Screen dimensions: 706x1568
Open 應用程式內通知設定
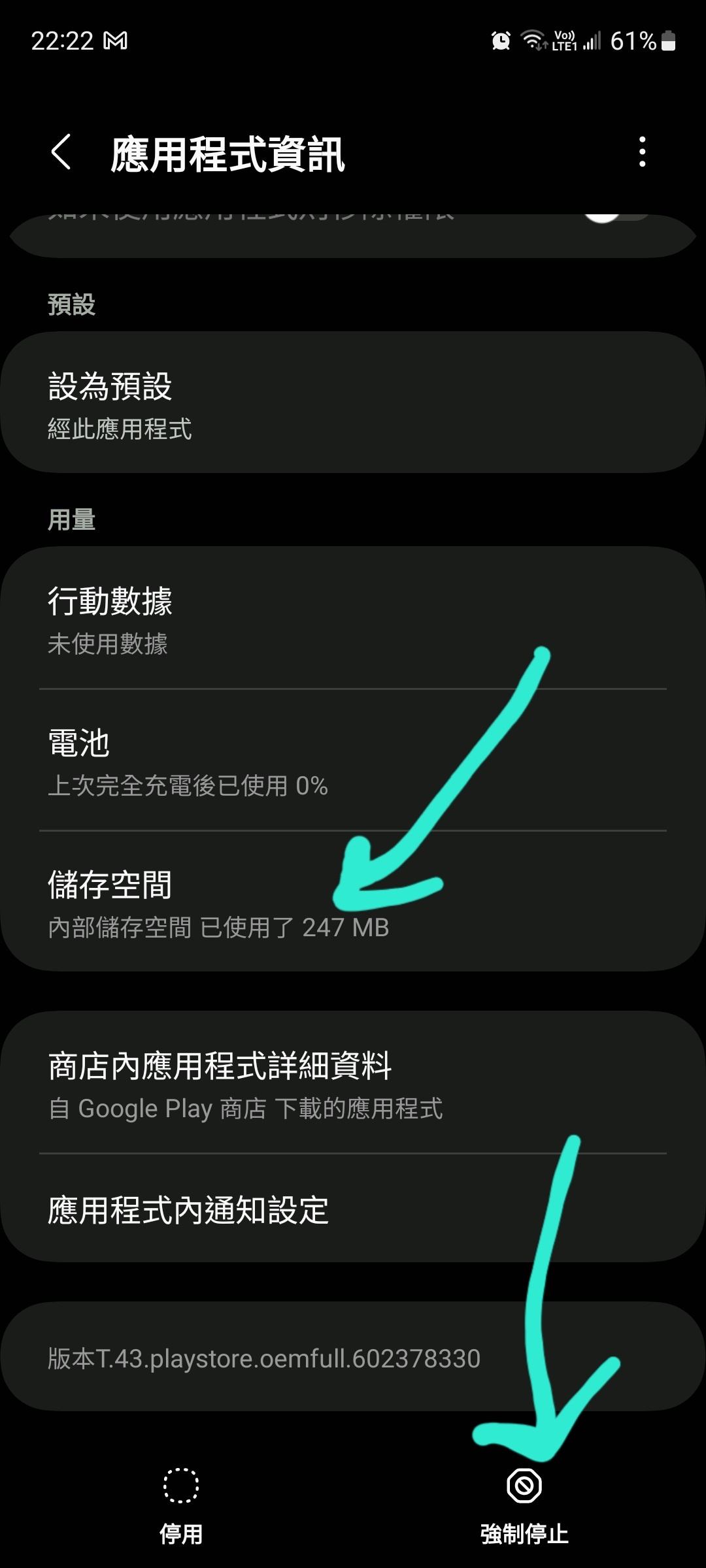[x=353, y=1209]
